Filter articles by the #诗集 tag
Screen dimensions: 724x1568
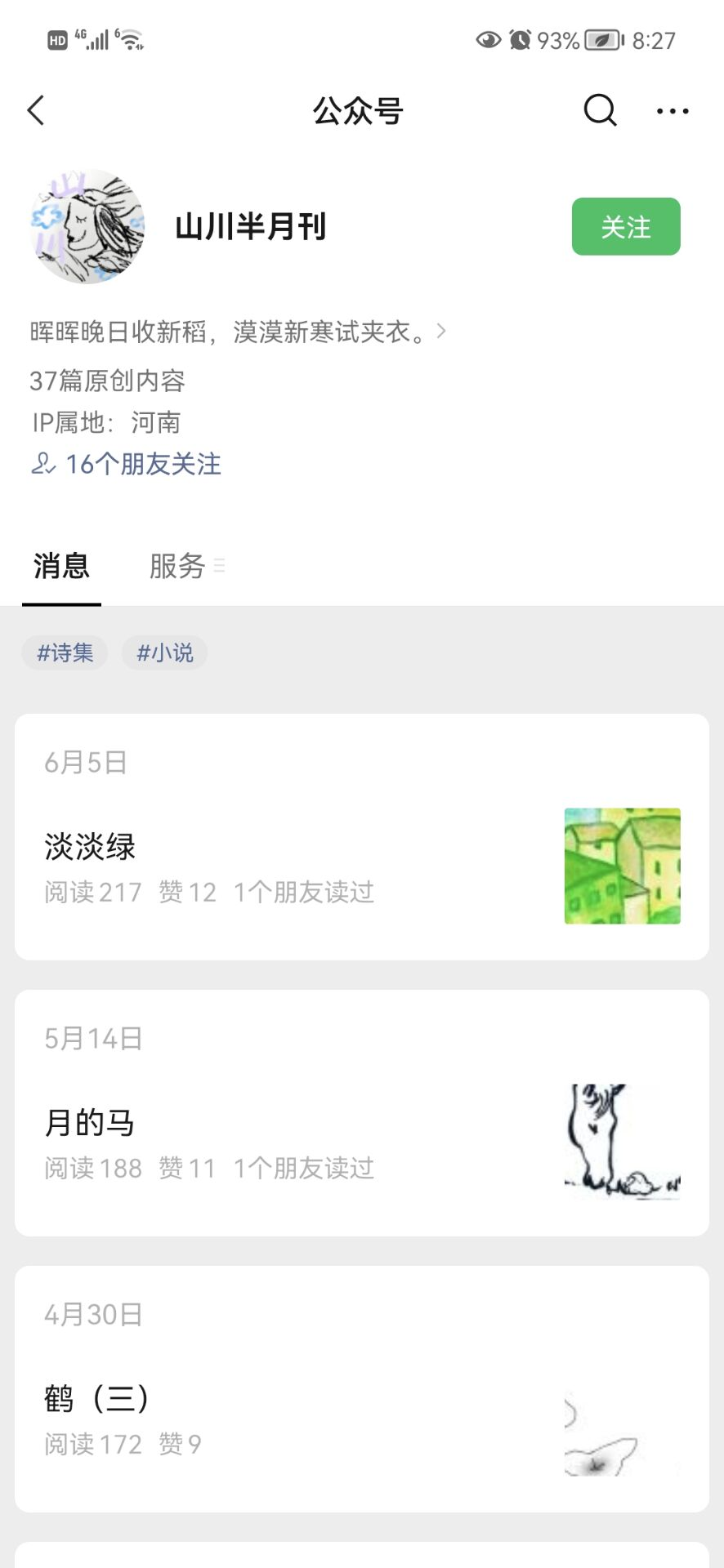[65, 653]
